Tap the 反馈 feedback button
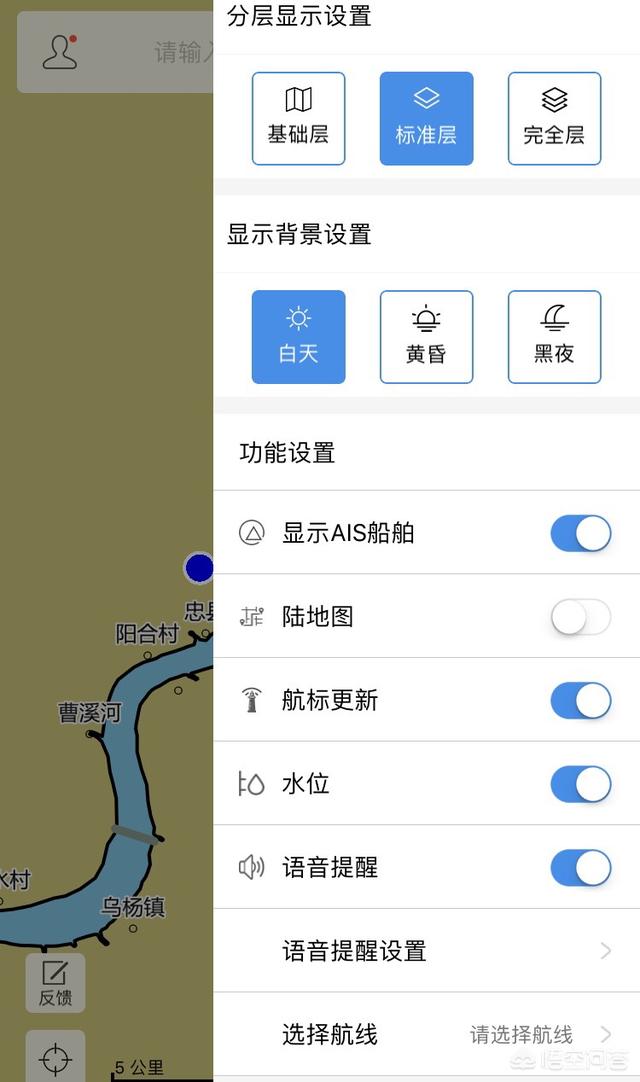The width and height of the screenshot is (640, 1082). click(55, 983)
